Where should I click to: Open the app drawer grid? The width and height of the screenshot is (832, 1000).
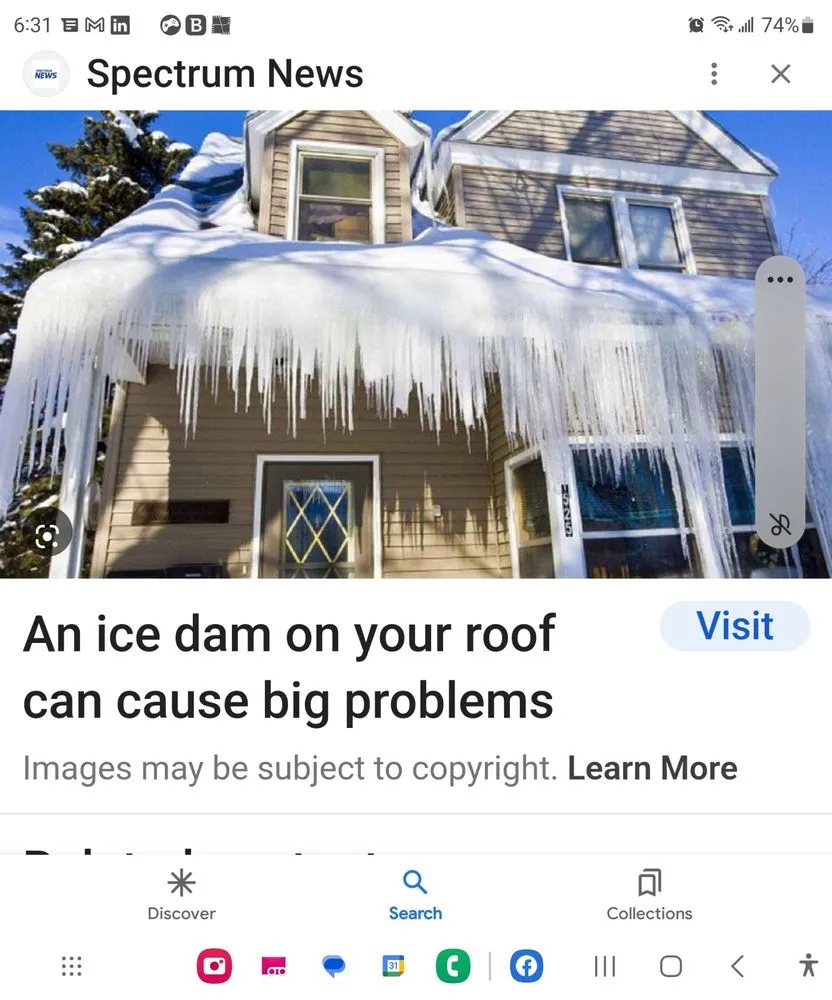pyautogui.click(x=71, y=966)
